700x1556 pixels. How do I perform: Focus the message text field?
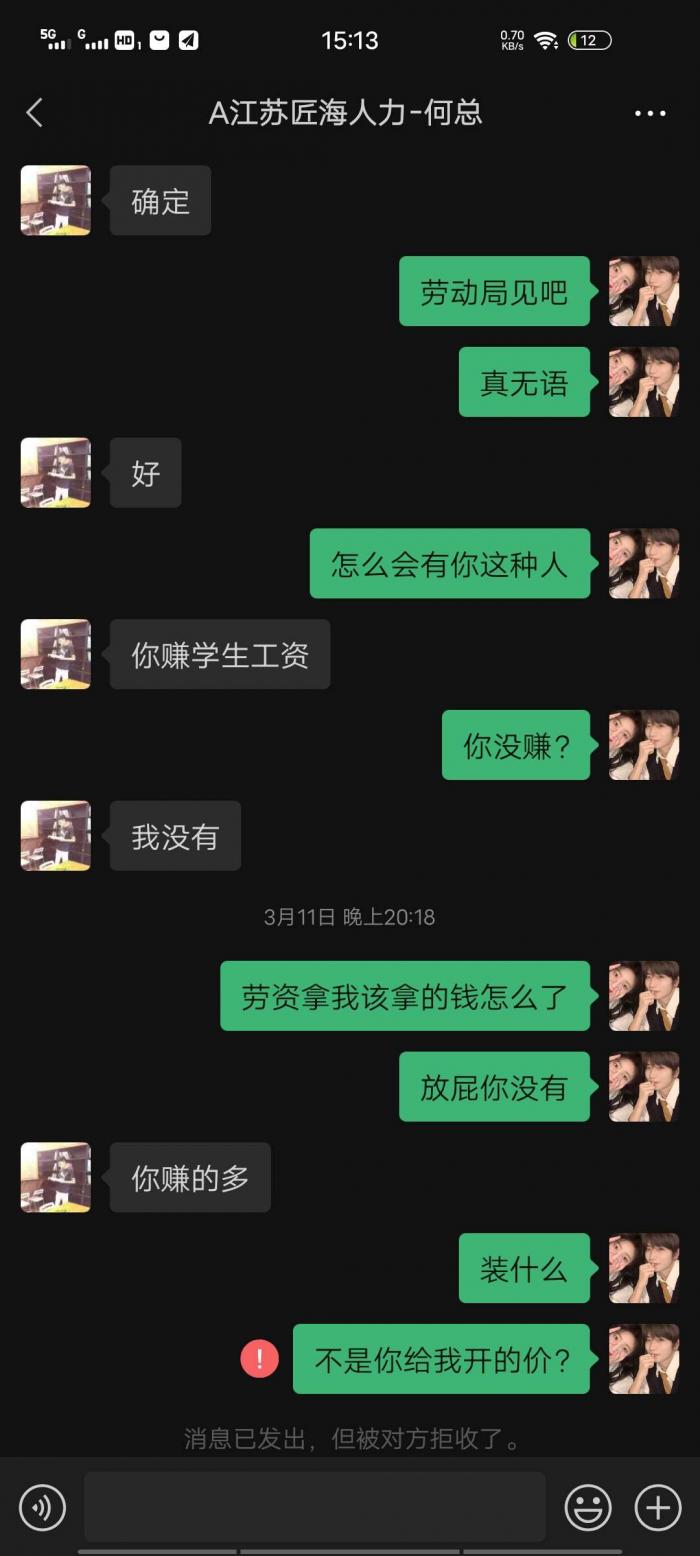(x=314, y=1506)
